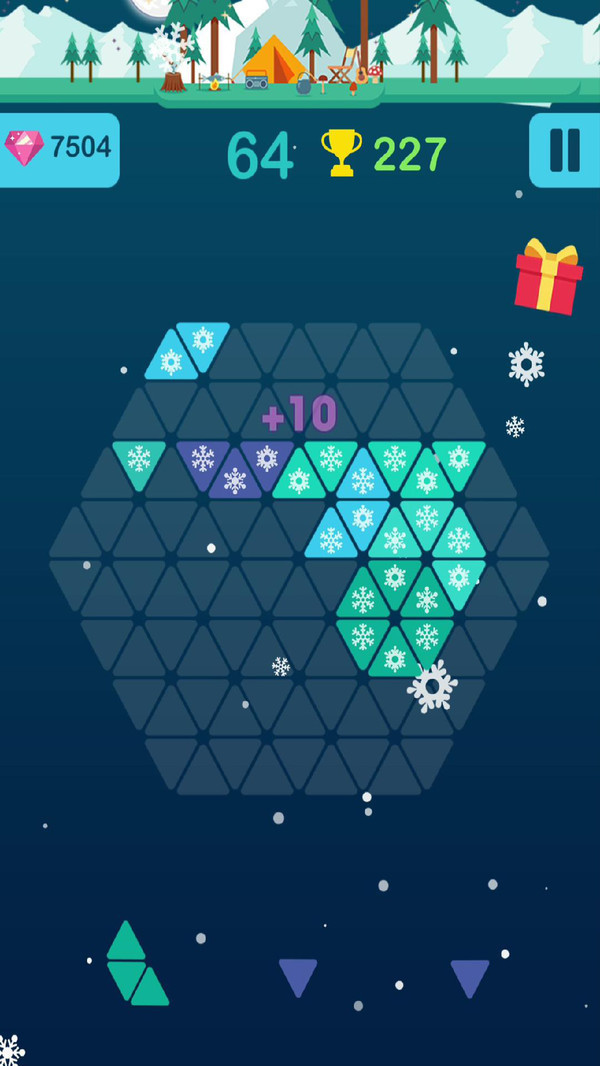Pause the game
The height and width of the screenshot is (1066, 600).
click(564, 150)
